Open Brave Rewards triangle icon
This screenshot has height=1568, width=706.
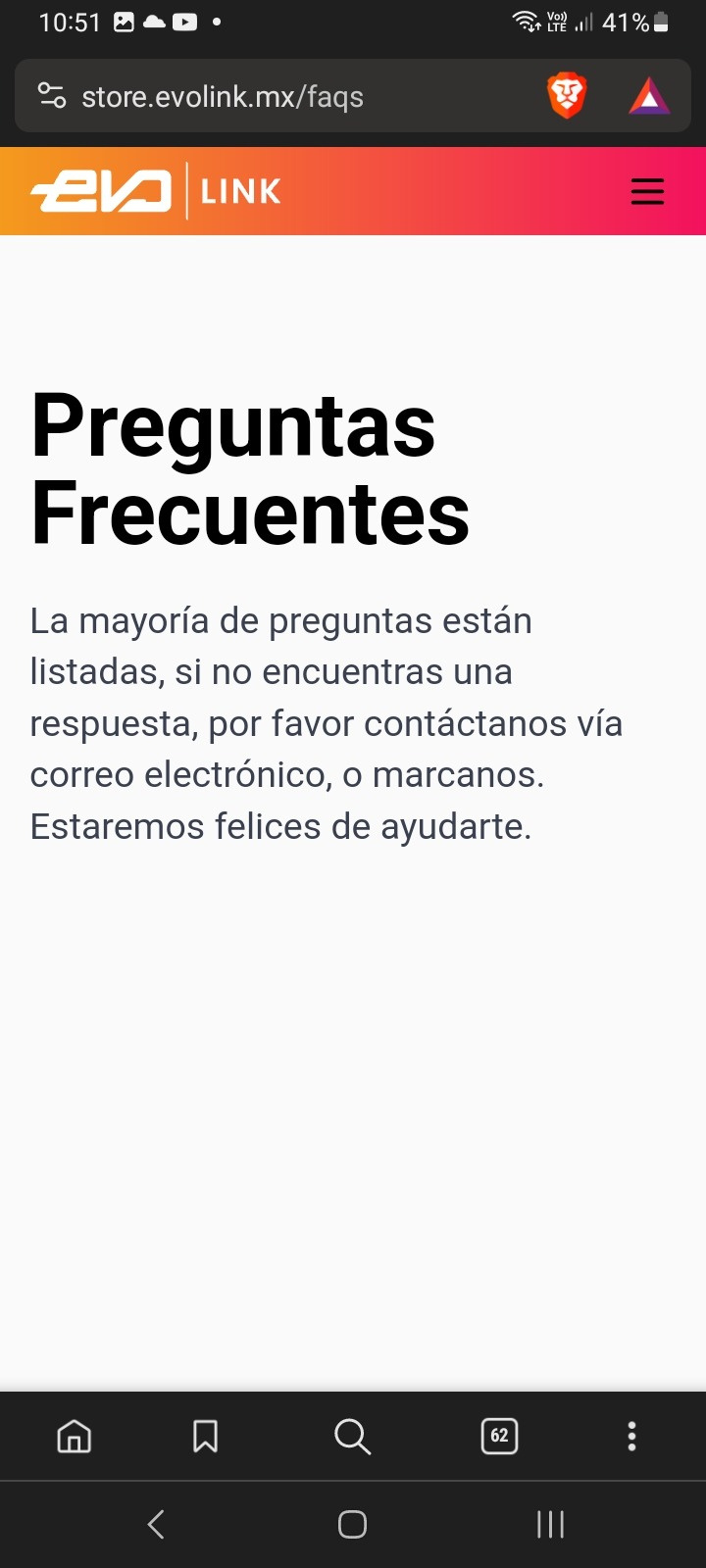coord(649,96)
